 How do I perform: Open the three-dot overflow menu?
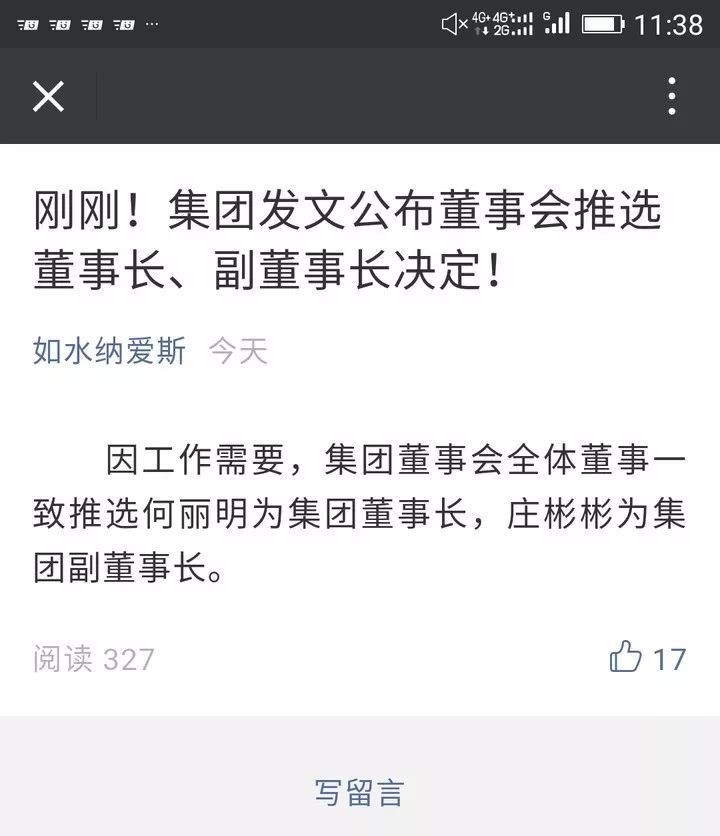(672, 96)
